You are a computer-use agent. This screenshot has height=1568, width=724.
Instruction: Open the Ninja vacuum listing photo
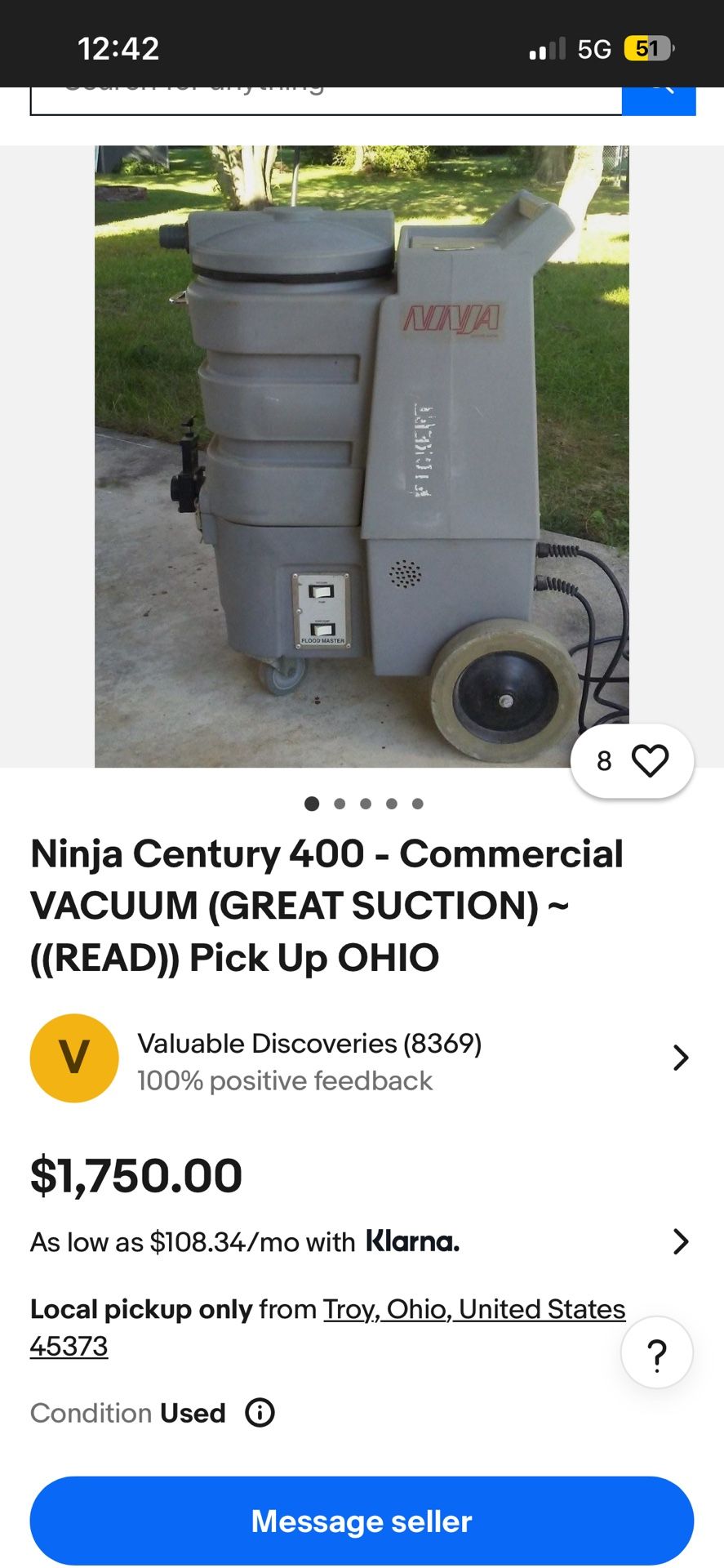point(362,456)
